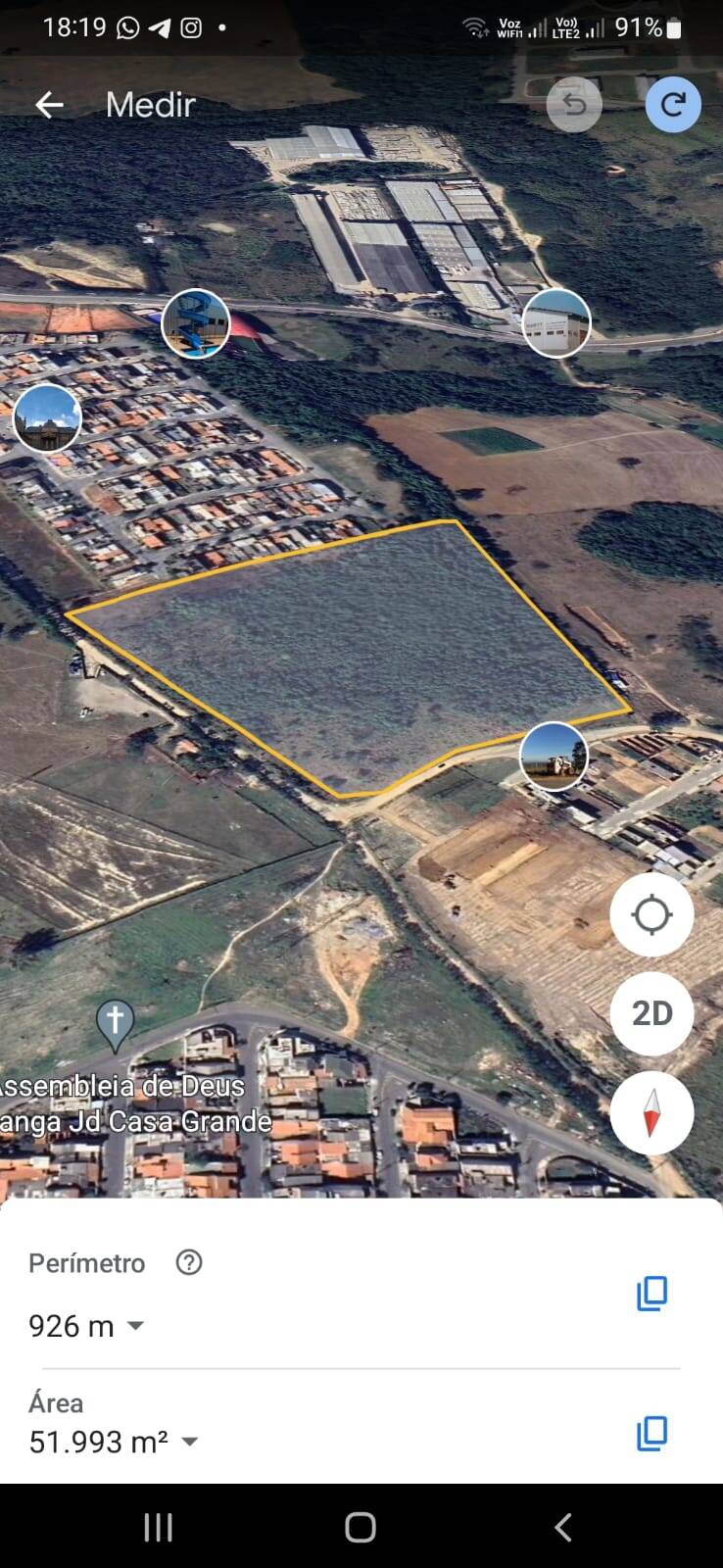Image resolution: width=723 pixels, height=1568 pixels.
Task: Open the 926 m perimeter unit dropdown
Action: [x=134, y=1325]
